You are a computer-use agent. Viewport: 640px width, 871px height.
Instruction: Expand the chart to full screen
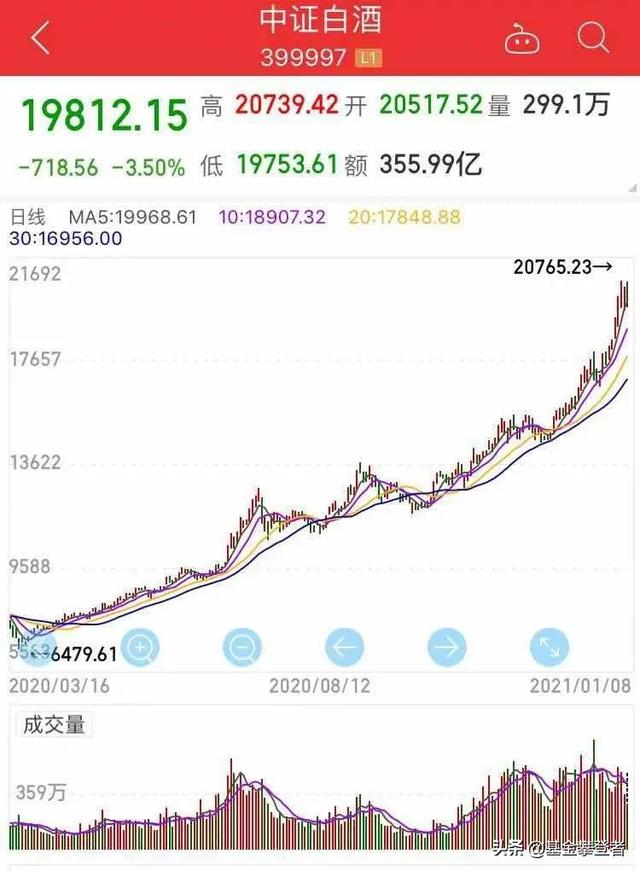(x=548, y=649)
